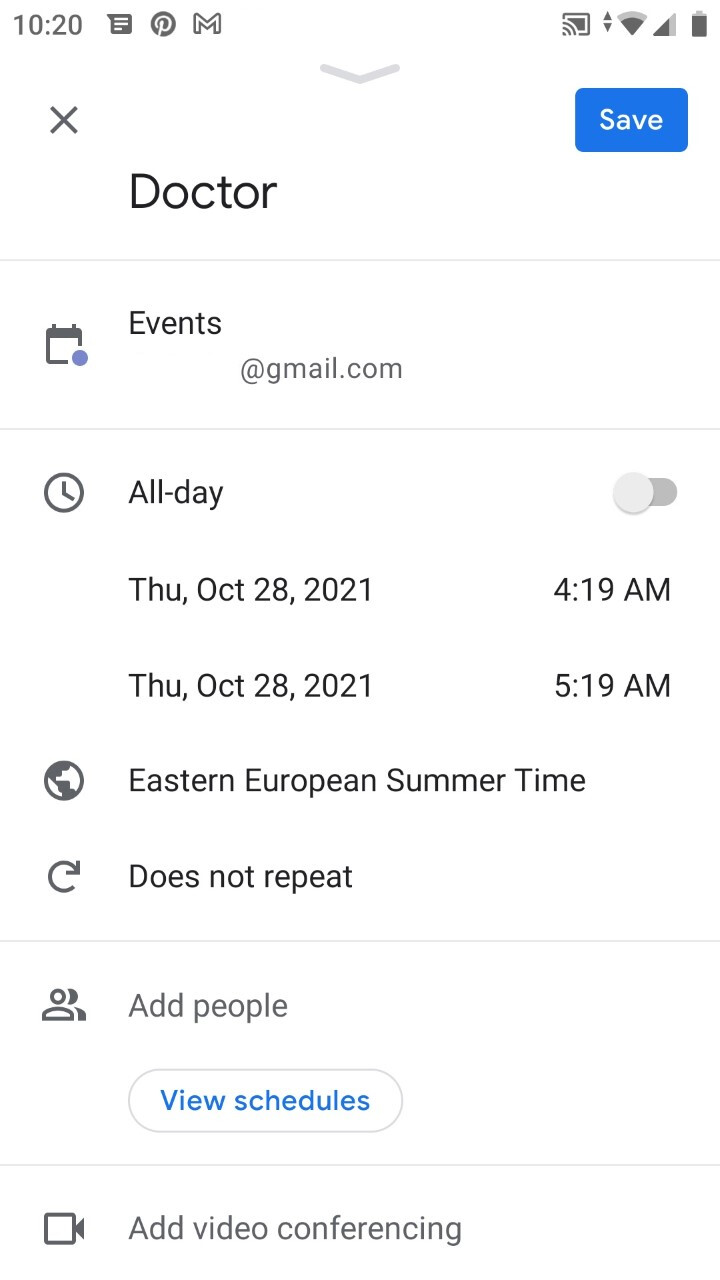Add people to the event
720x1280 pixels.
pos(360,1006)
